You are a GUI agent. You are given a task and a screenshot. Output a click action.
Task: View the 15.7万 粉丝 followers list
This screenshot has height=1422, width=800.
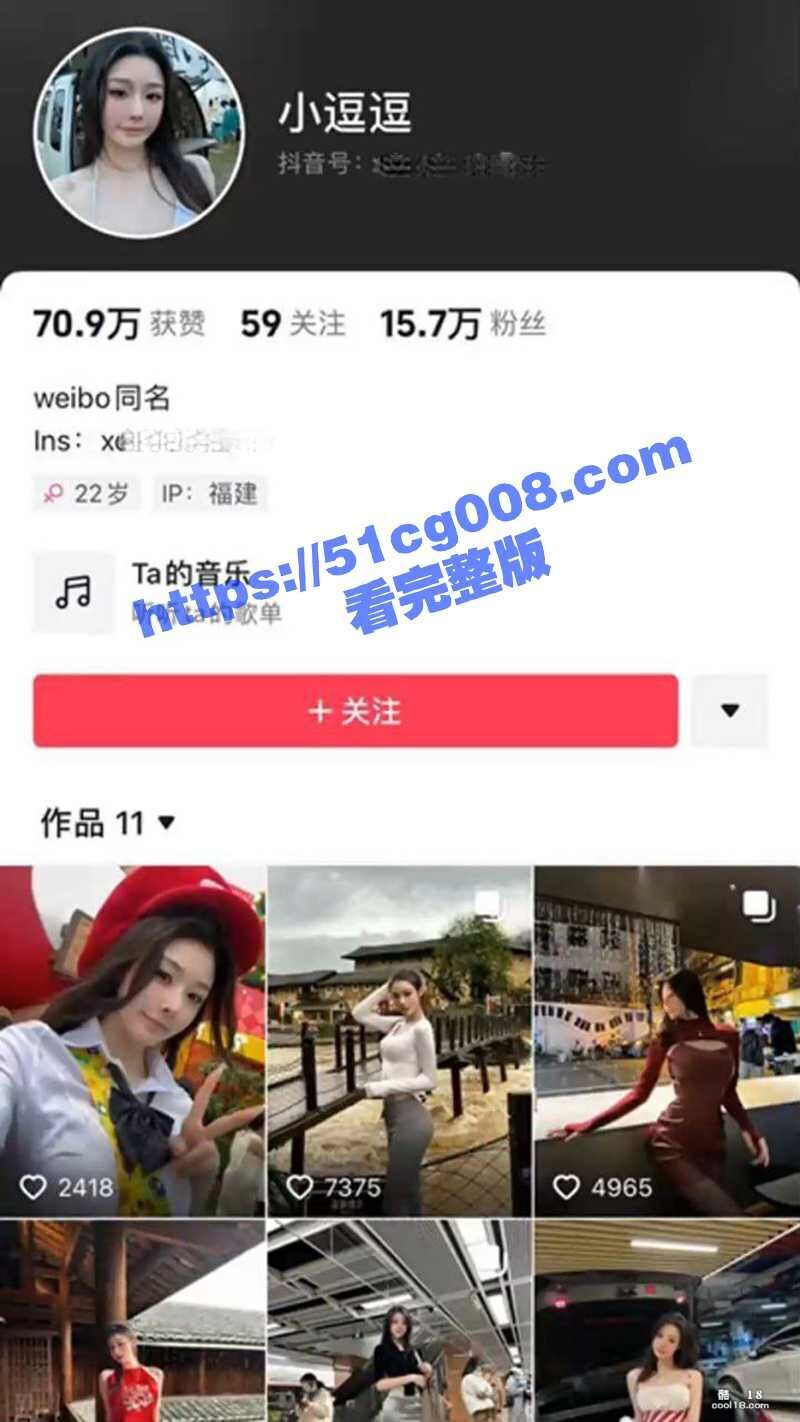[462, 324]
